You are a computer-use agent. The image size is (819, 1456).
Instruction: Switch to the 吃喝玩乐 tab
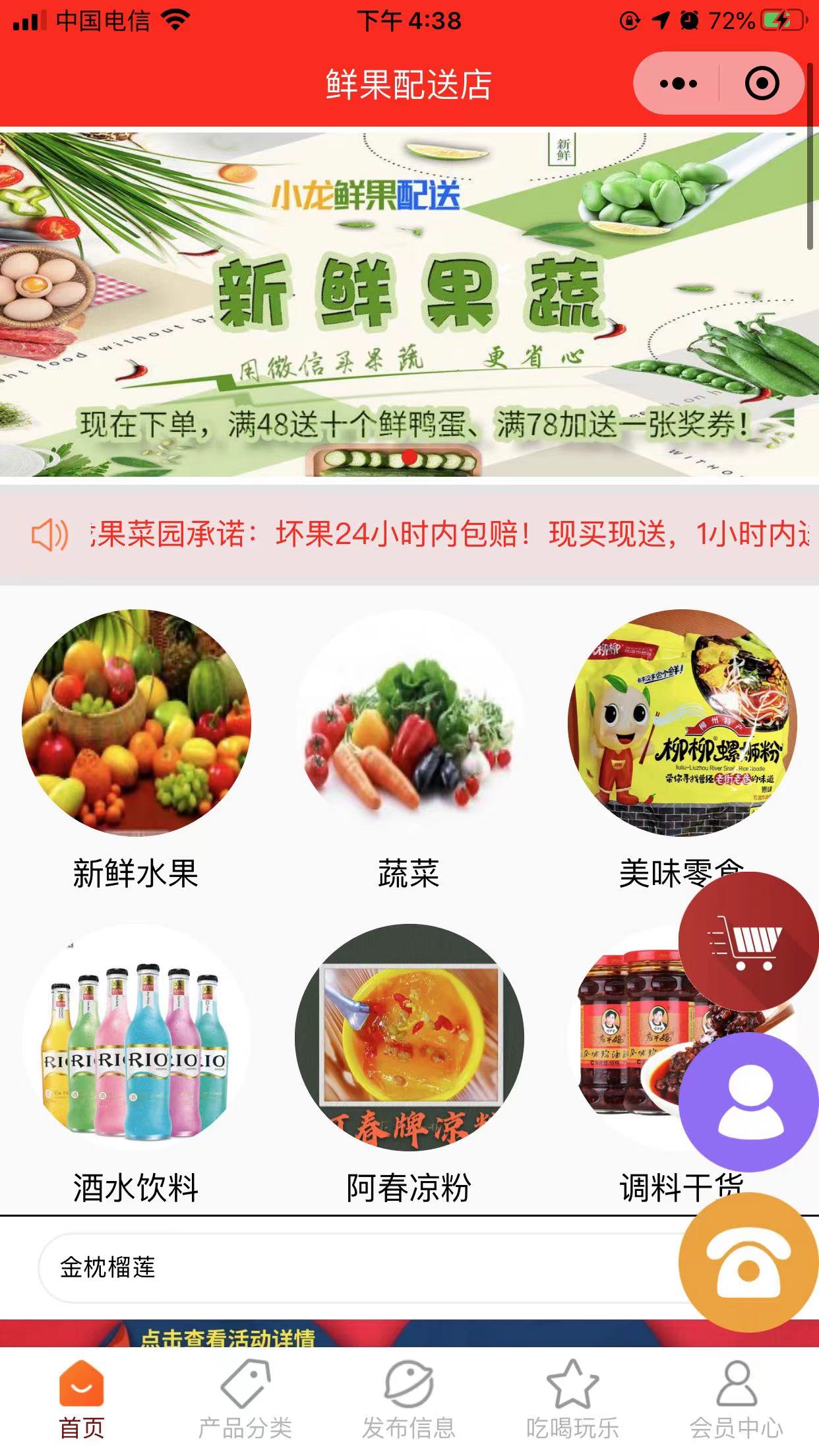point(572,1398)
